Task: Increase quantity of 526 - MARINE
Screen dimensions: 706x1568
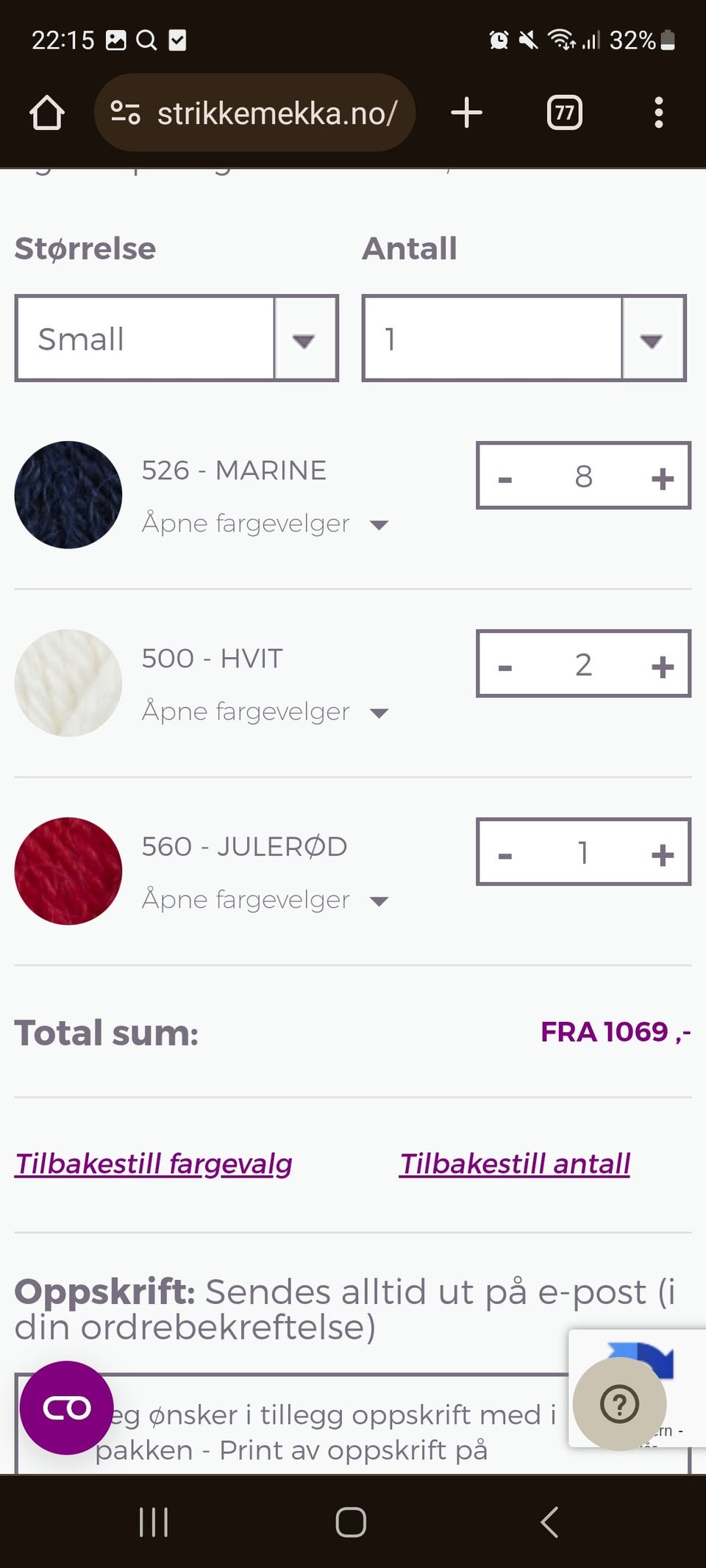Action: click(662, 478)
